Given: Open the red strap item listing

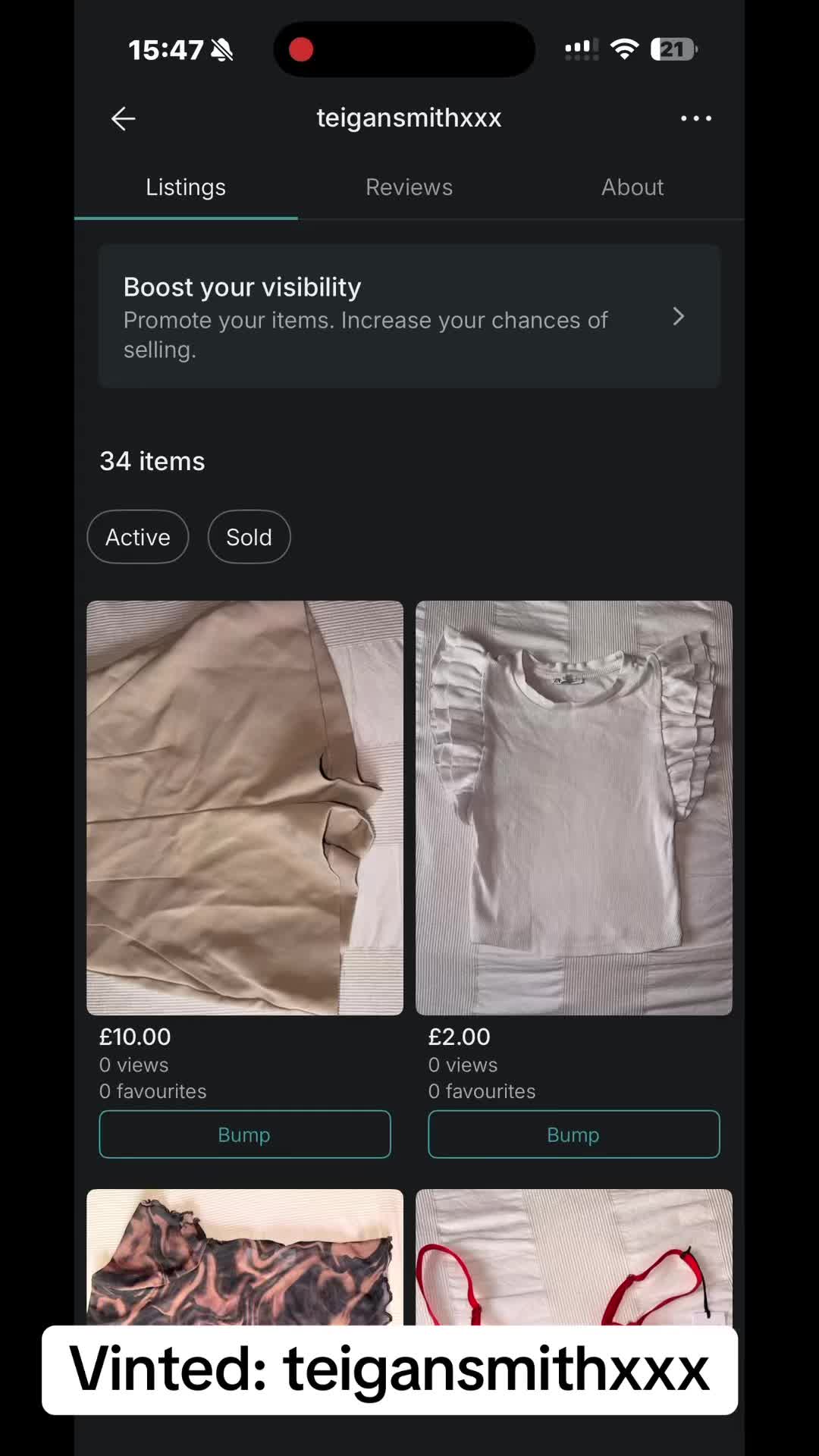Looking at the screenshot, I should coord(574,1257).
